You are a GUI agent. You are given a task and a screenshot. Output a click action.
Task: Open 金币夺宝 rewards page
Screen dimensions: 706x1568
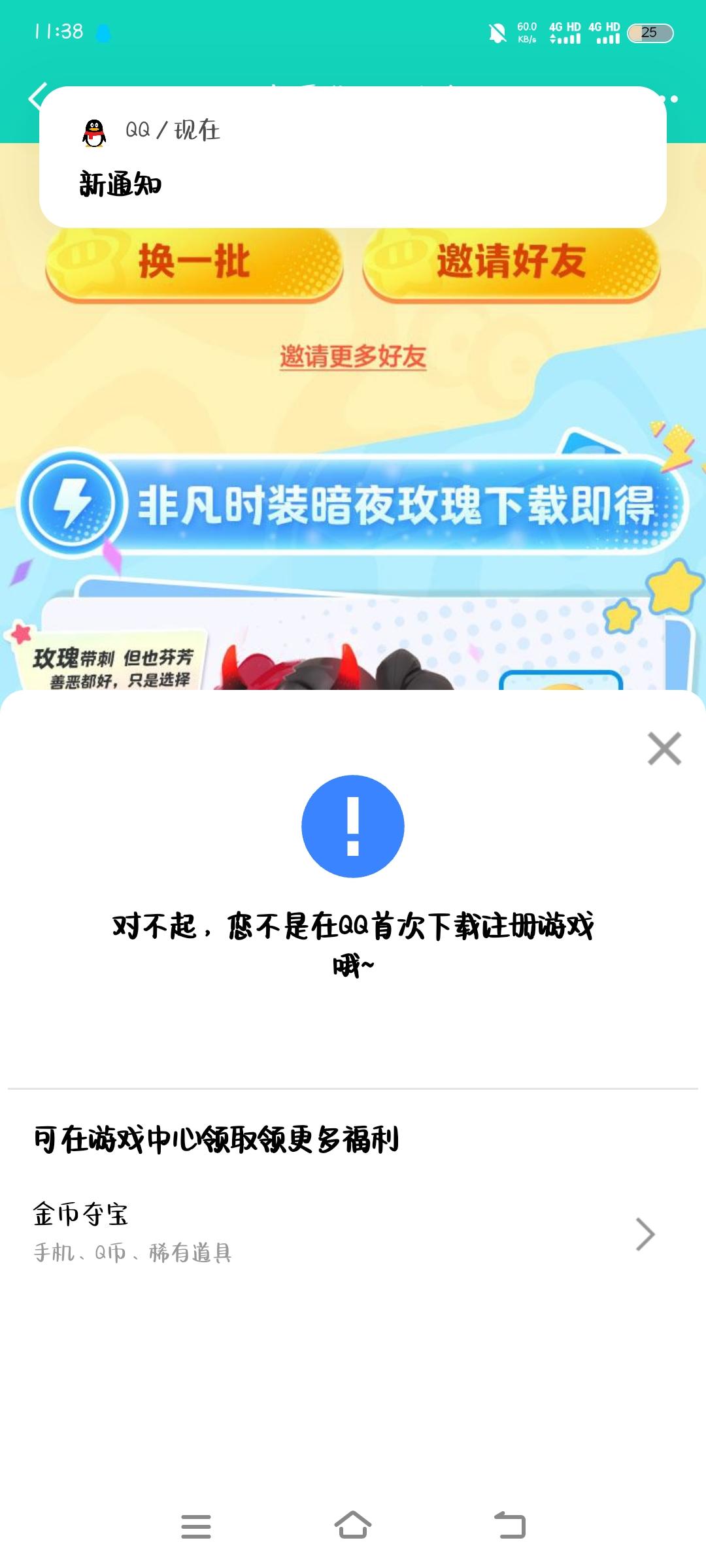[81, 1229]
